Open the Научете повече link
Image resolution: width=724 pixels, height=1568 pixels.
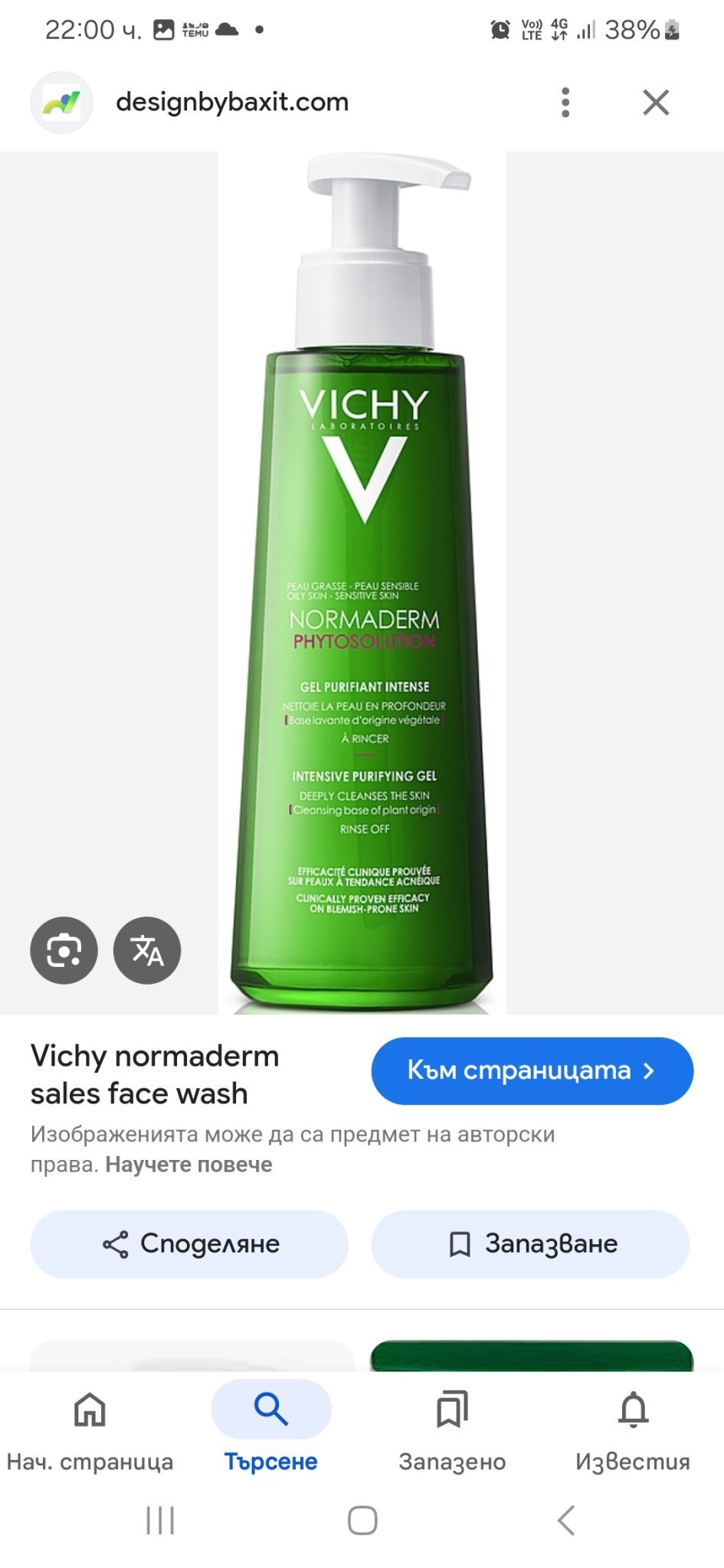tap(188, 1165)
